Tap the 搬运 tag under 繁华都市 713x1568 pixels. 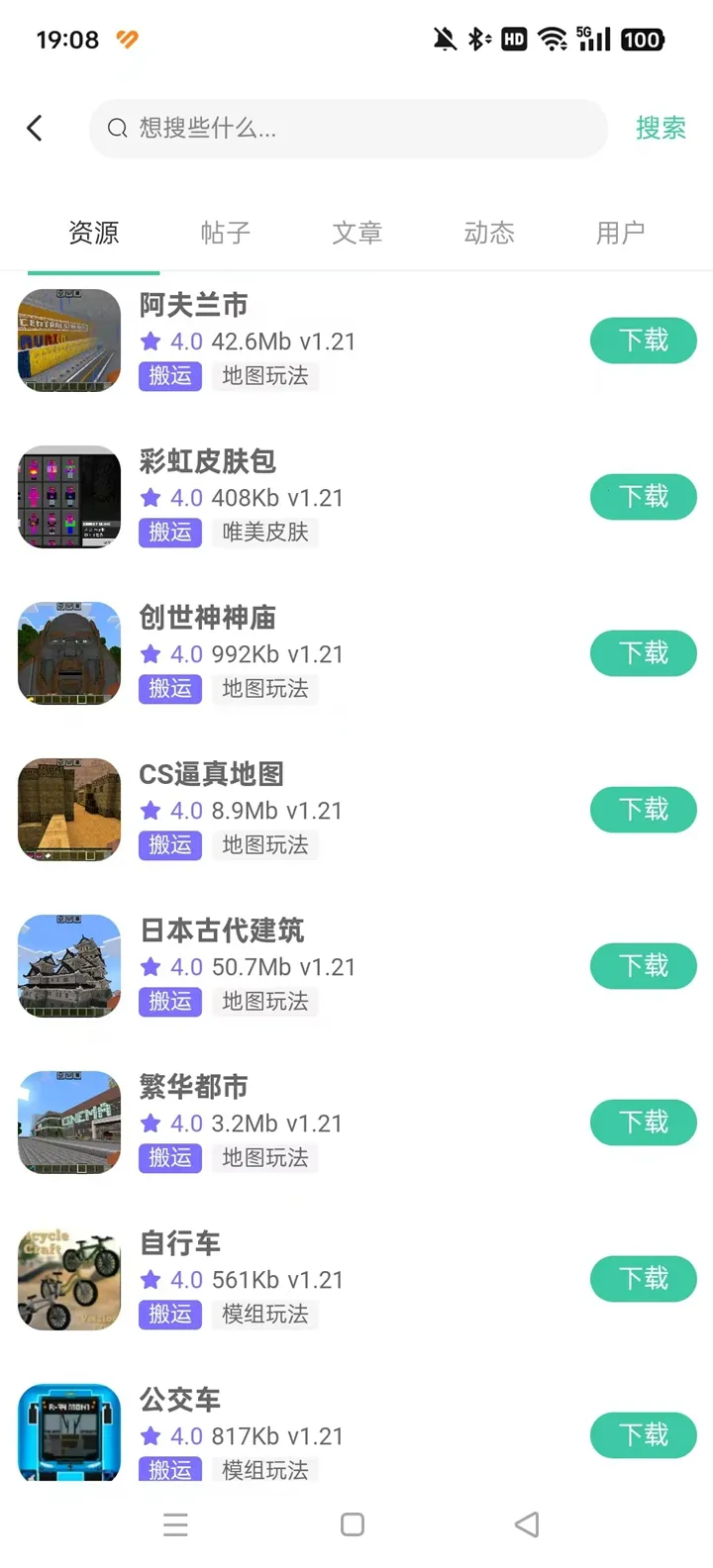click(x=169, y=1158)
